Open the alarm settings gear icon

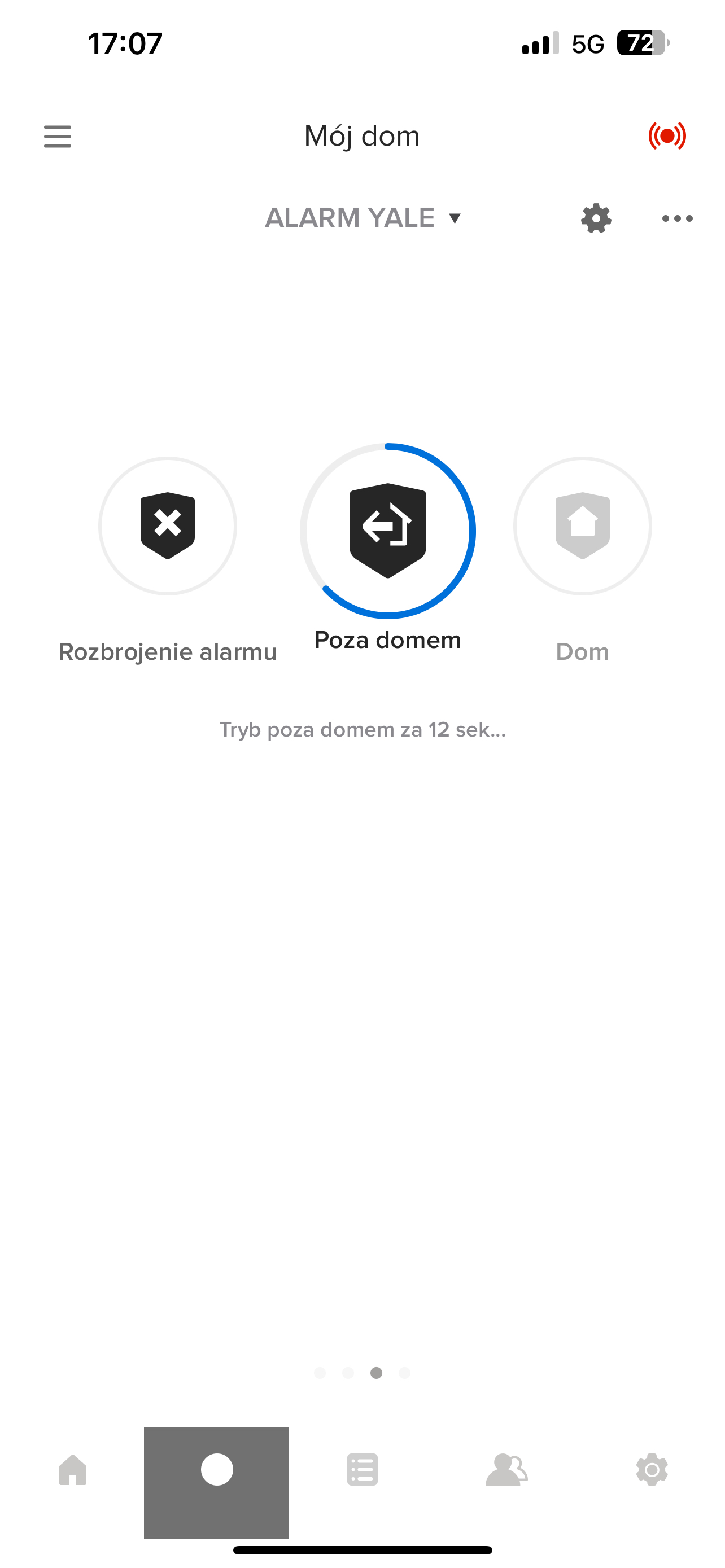pyautogui.click(x=595, y=218)
